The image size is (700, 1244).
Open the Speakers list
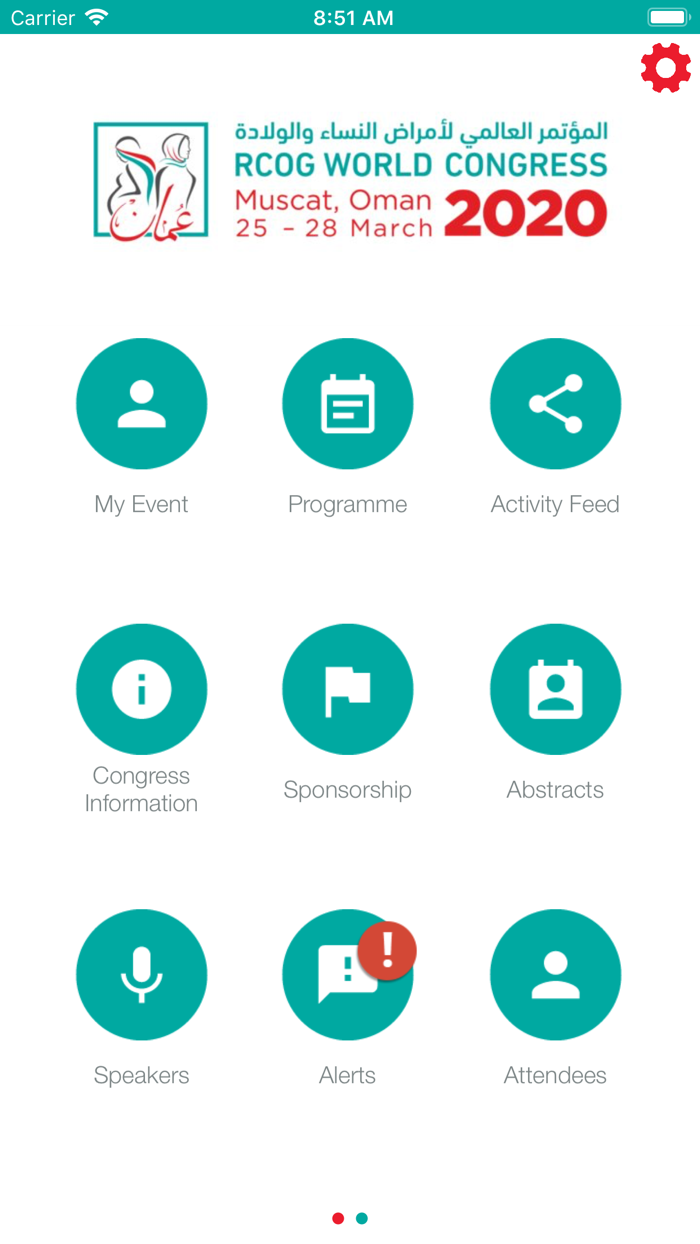[x=141, y=974]
